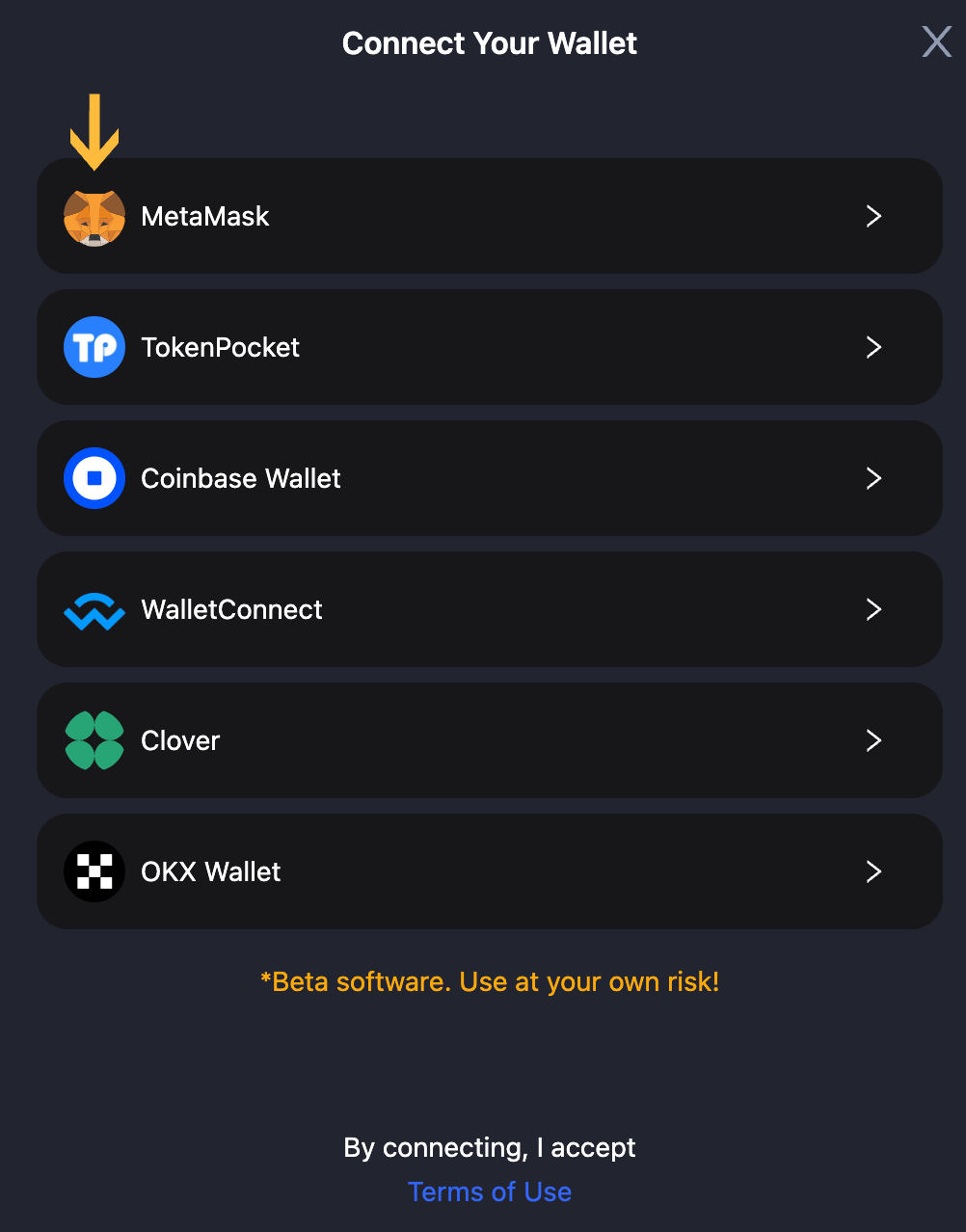Open the Terms of Use link
966x1232 pixels.
(490, 1192)
